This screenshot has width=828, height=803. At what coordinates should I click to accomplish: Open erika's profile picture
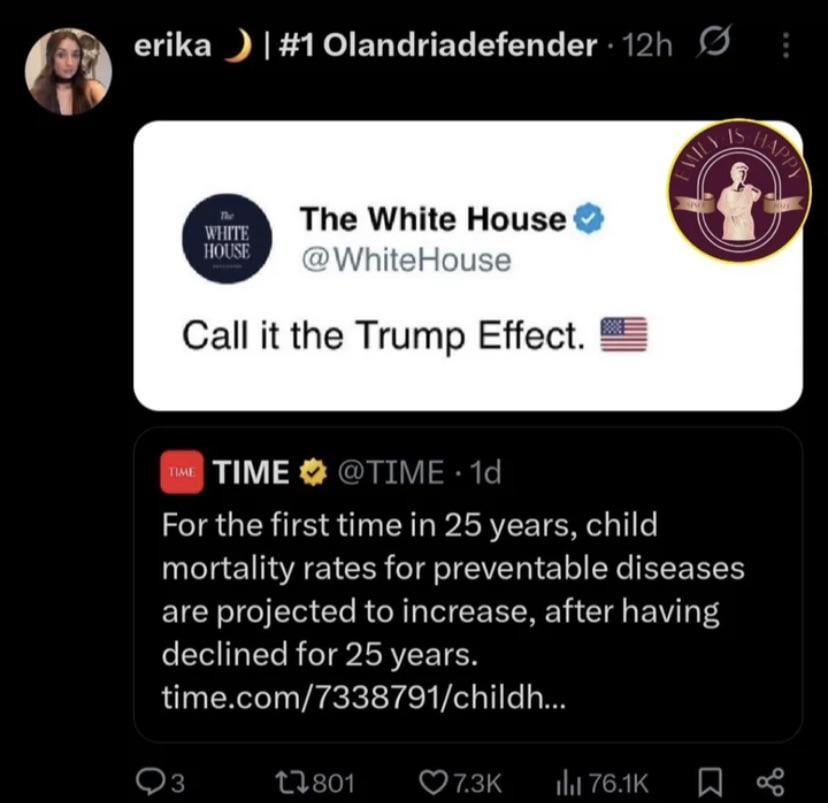pyautogui.click(x=70, y=70)
